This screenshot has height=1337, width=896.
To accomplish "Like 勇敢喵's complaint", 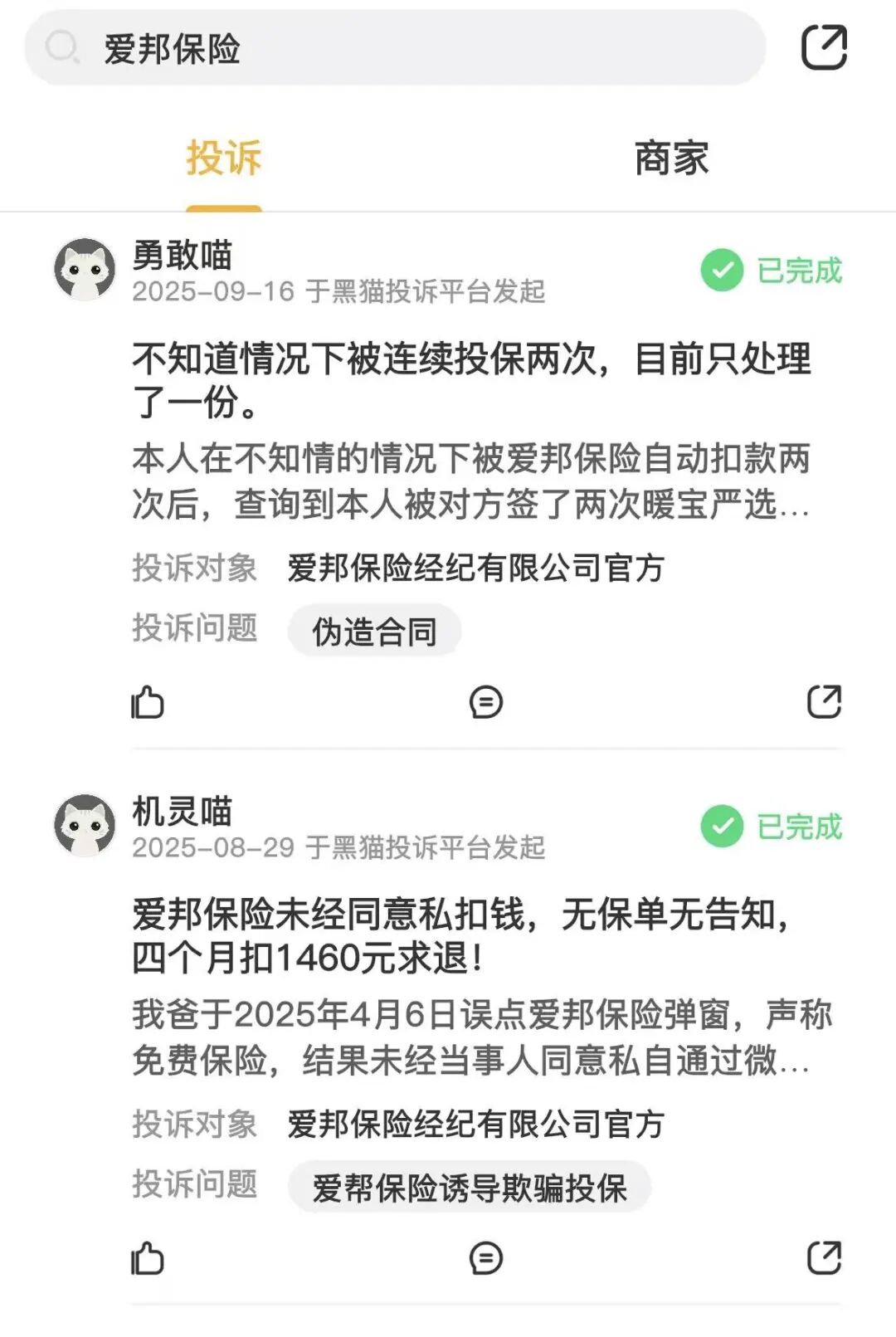I will click(x=148, y=702).
